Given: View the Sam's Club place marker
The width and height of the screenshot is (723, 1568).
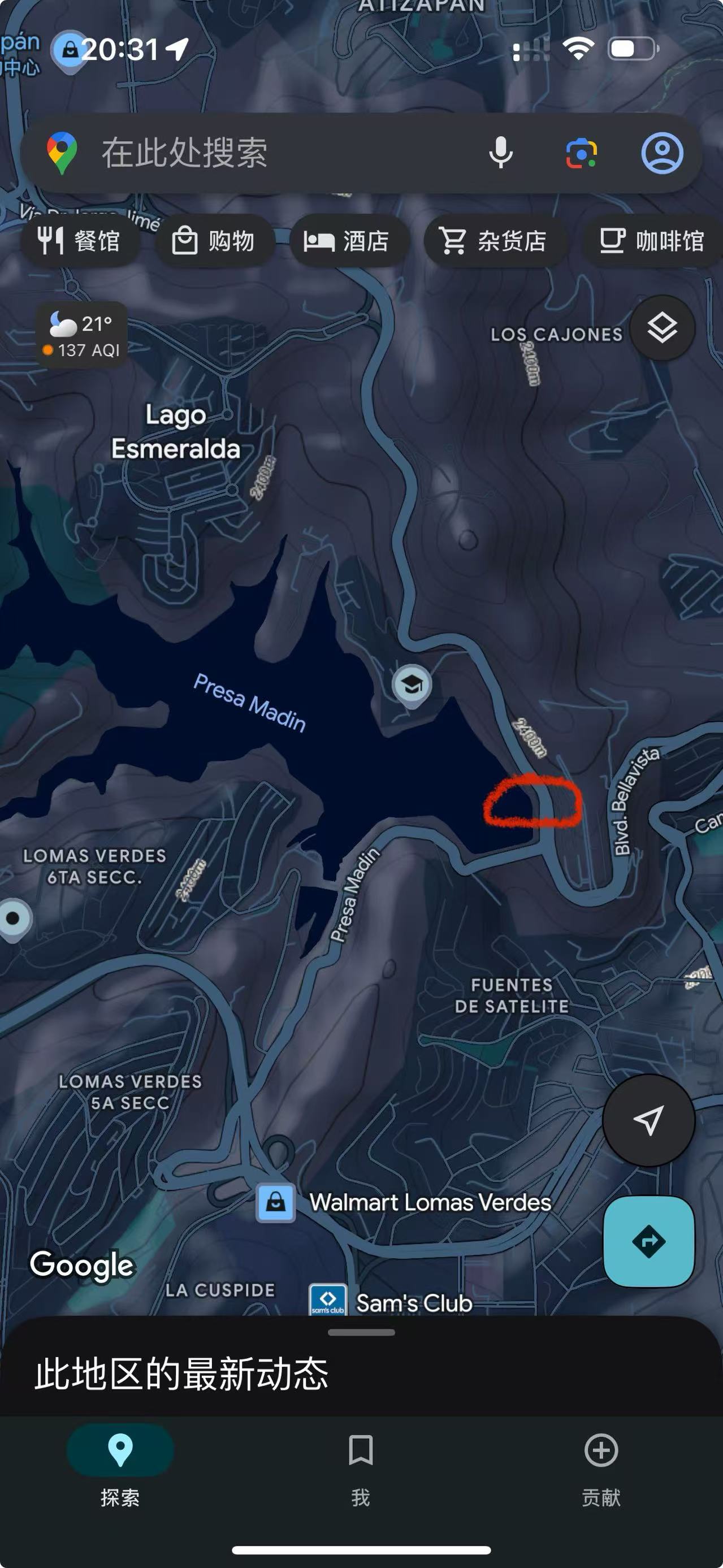Looking at the screenshot, I should point(328,1301).
